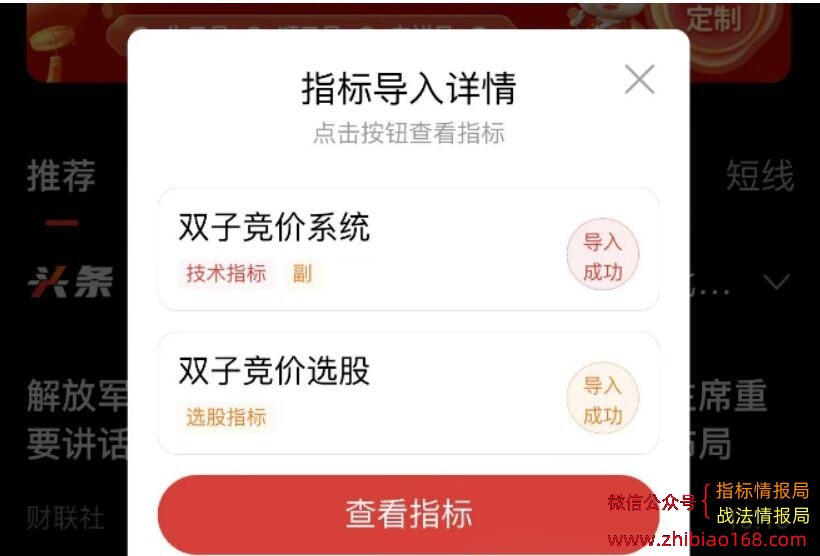Open the 双子竞价系统 indicator card

[360, 248]
